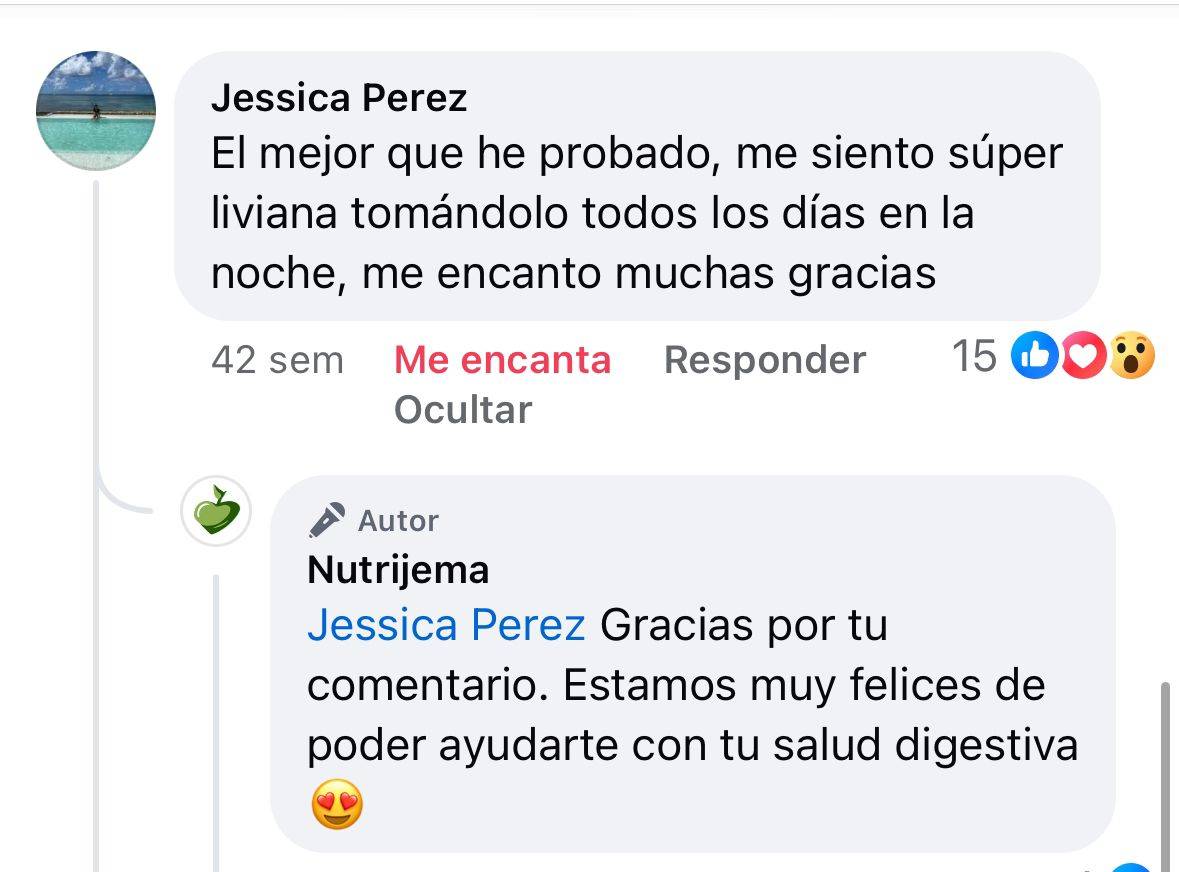Tap Me encanta on Jessica's comment
Image resolution: width=1179 pixels, height=872 pixels.
pyautogui.click(x=502, y=360)
